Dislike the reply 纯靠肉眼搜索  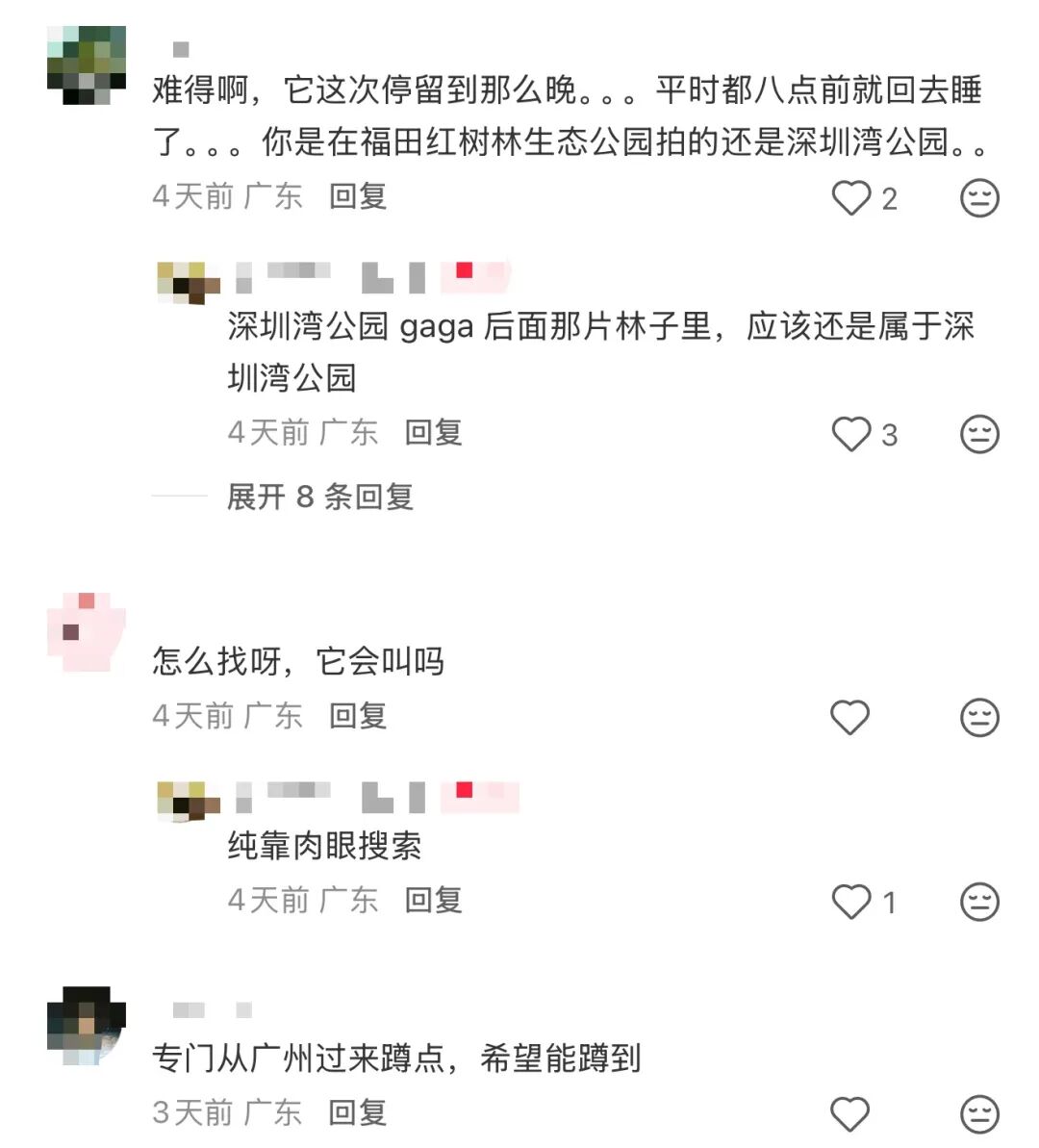979,902
